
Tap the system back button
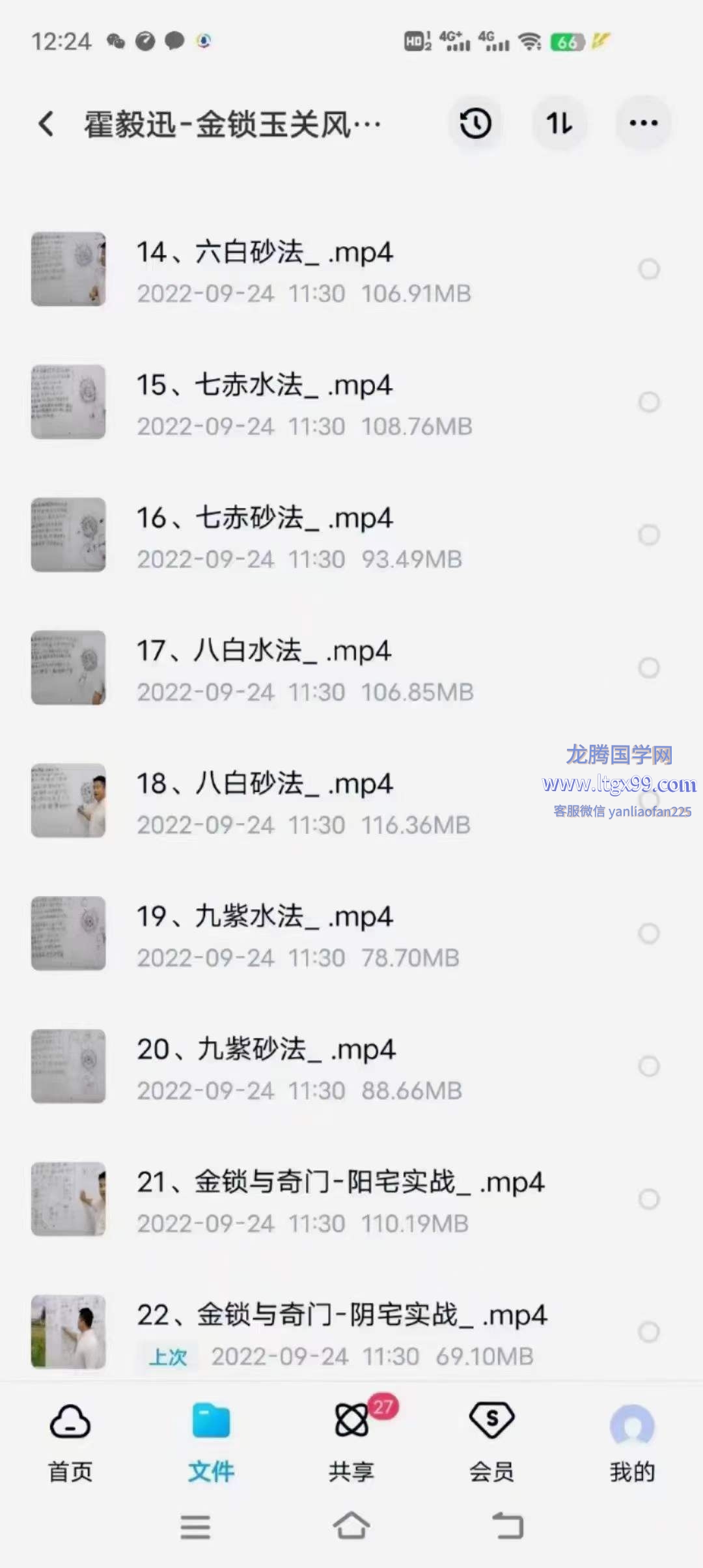pyautogui.click(x=508, y=1526)
